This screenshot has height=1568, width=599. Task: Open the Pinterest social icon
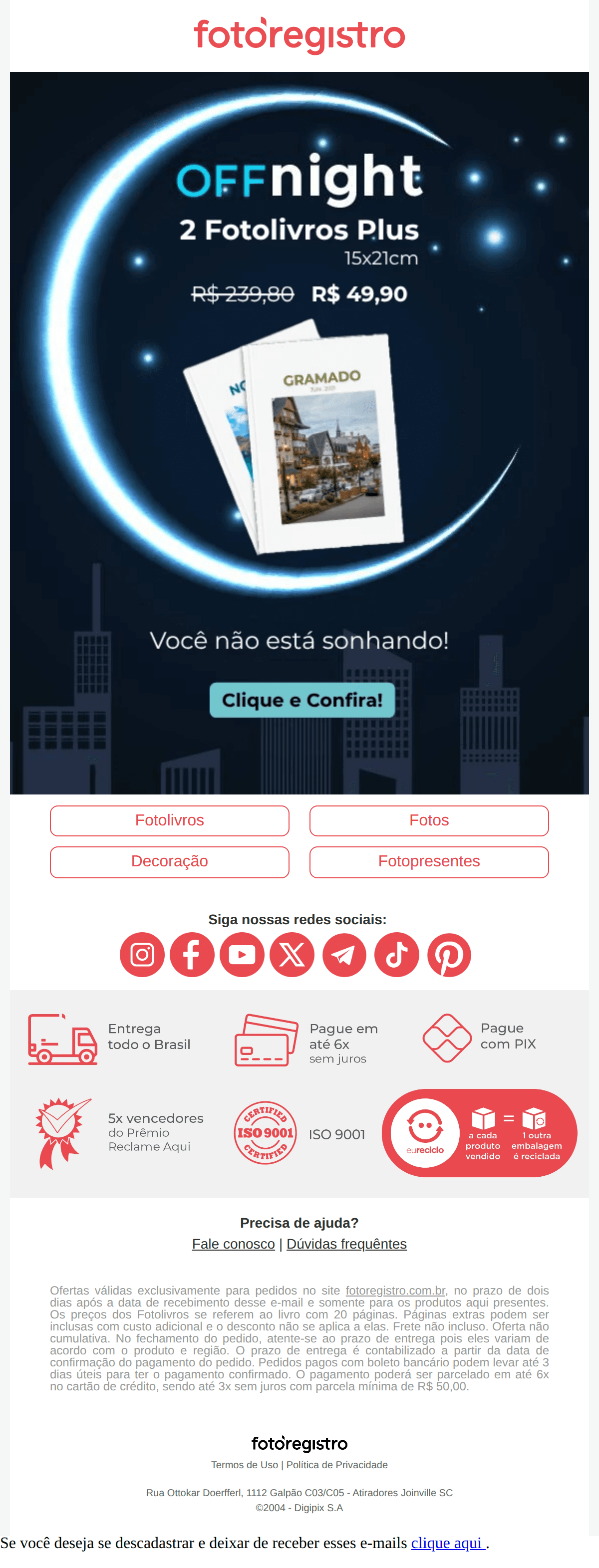[448, 955]
